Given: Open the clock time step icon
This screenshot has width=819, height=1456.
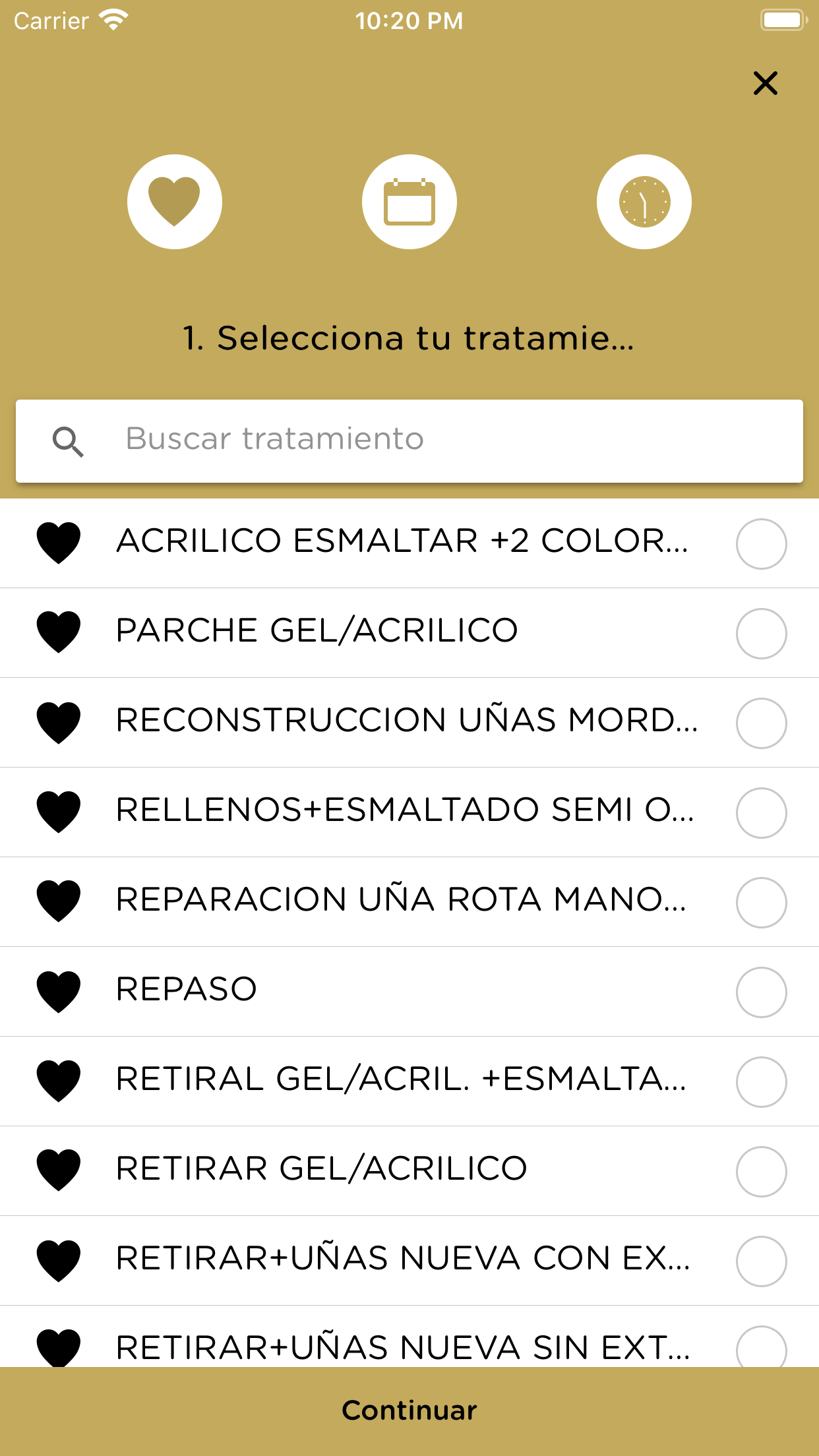Looking at the screenshot, I should pos(644,202).
